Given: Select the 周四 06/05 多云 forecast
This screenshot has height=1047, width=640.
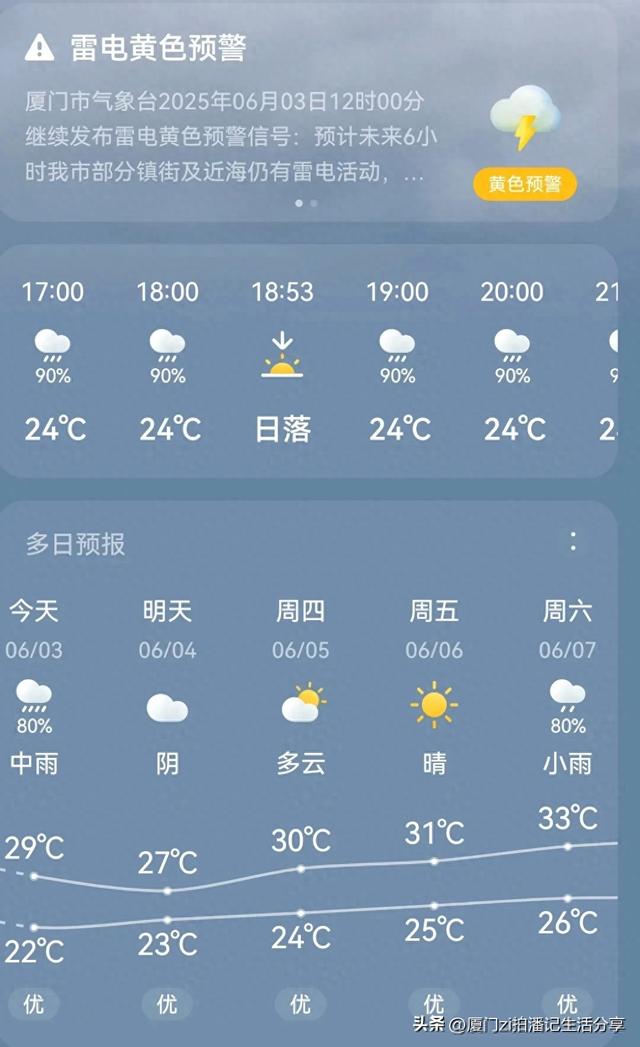Looking at the screenshot, I should click(301, 690).
